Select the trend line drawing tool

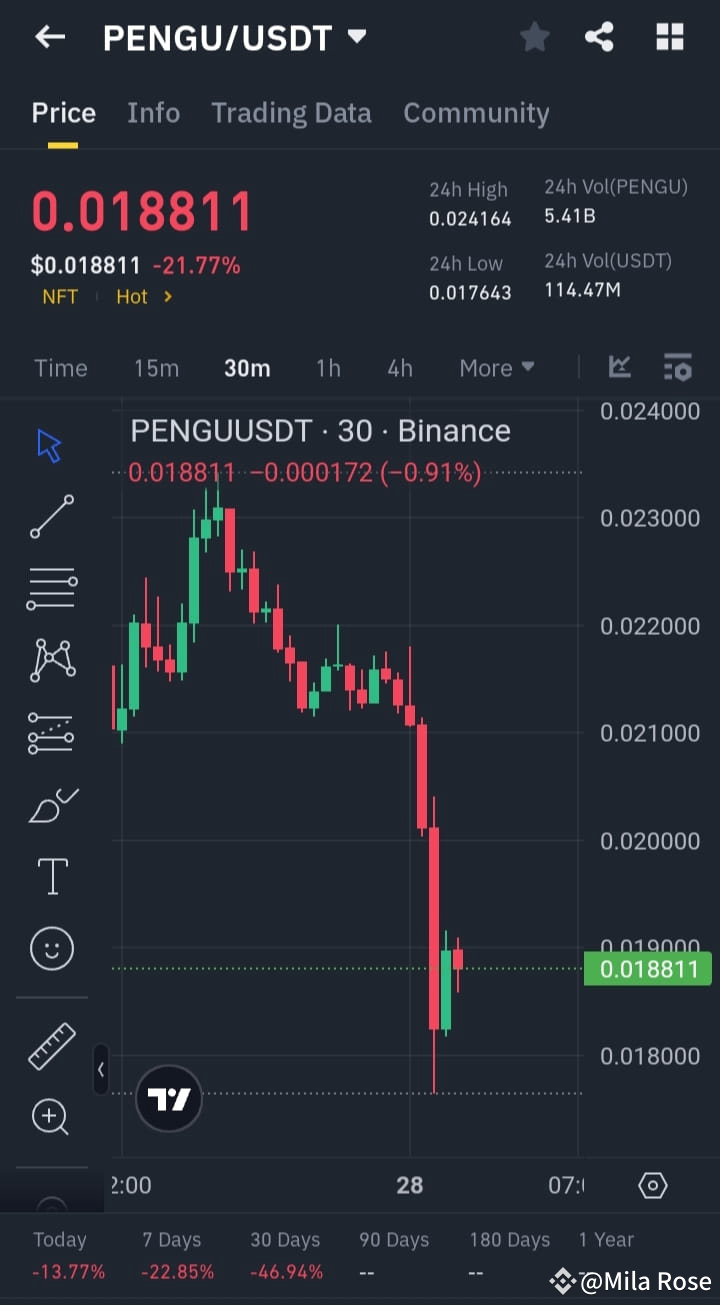(50, 517)
